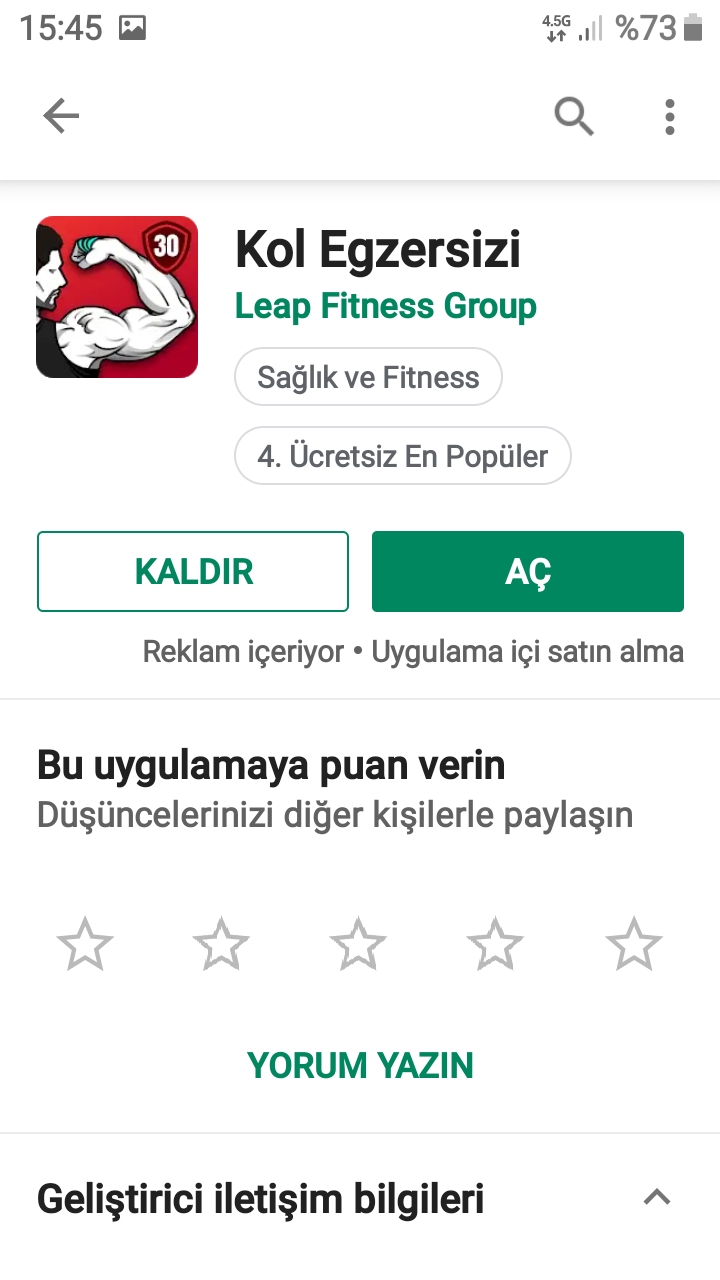Rate the app three stars
This screenshot has width=720, height=1280.
click(358, 944)
